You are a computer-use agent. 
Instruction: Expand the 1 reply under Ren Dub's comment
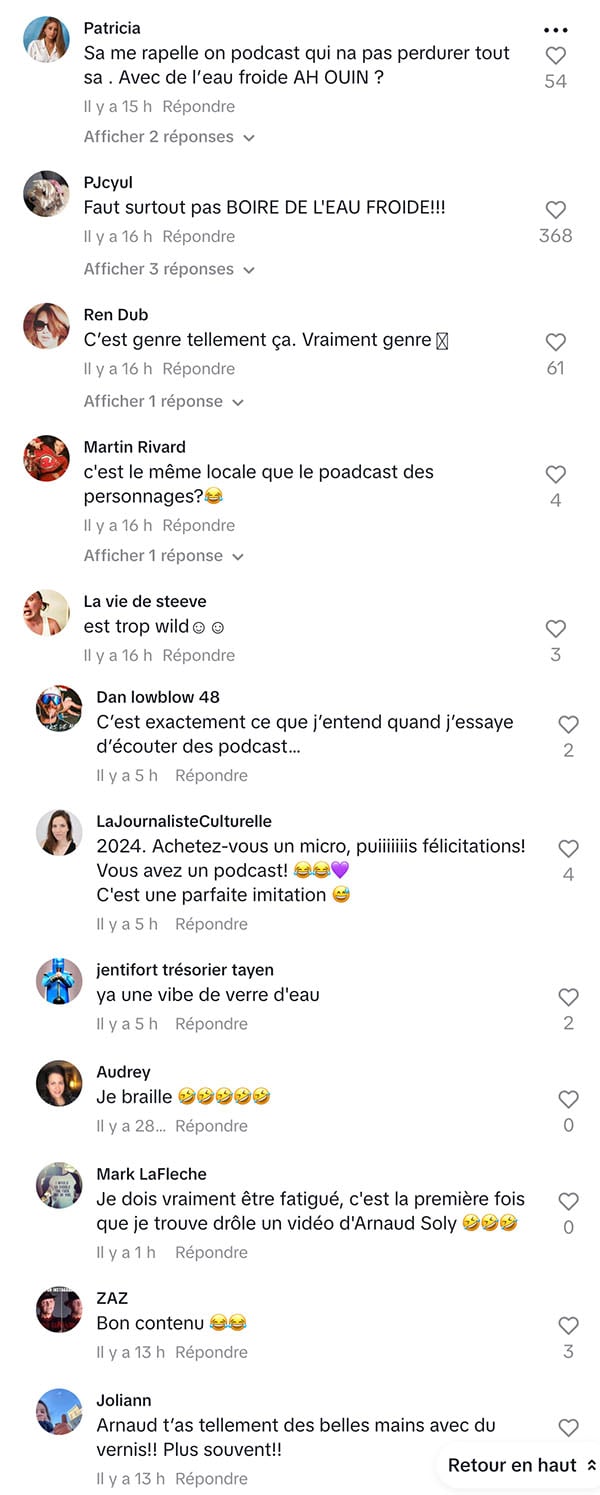tap(163, 401)
